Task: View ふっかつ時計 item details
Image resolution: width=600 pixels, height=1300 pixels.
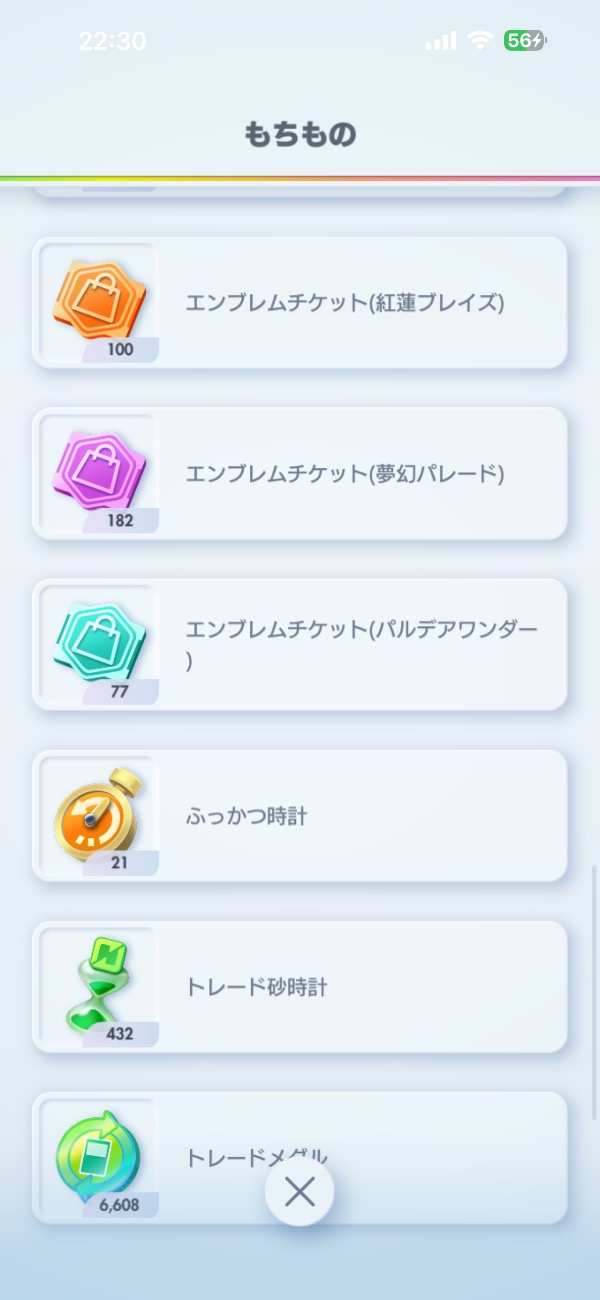Action: (300, 815)
